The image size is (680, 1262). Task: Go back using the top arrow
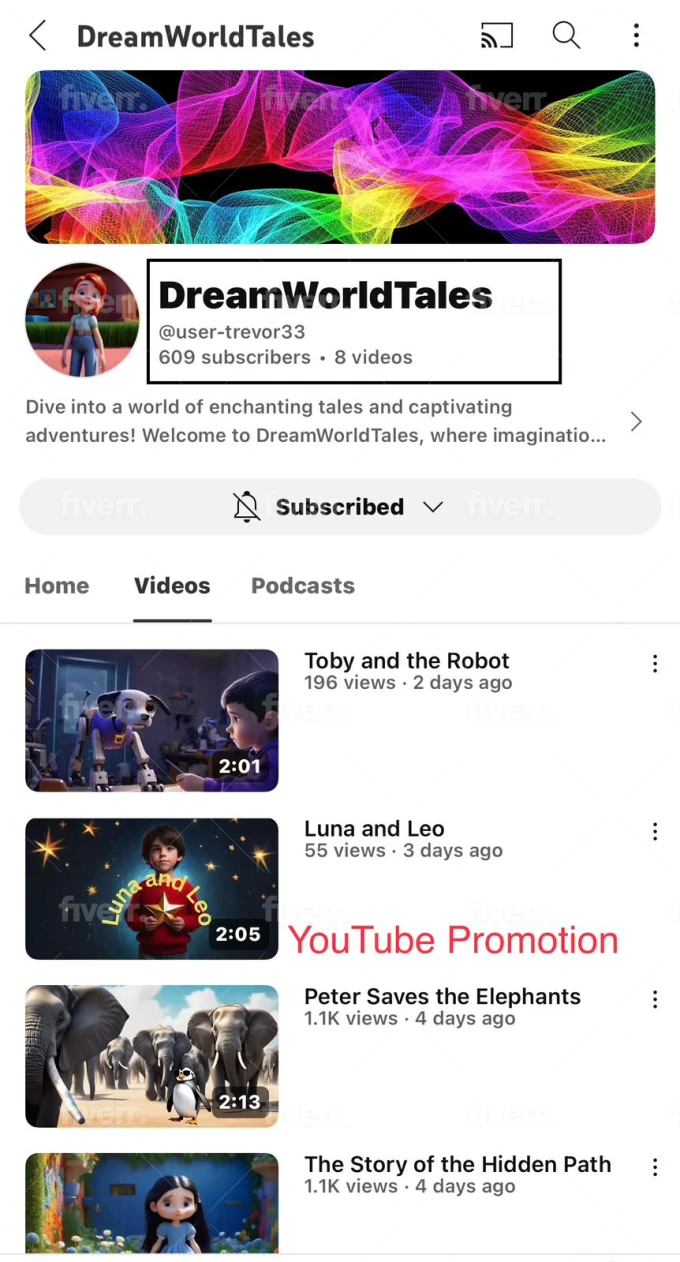[x=38, y=37]
